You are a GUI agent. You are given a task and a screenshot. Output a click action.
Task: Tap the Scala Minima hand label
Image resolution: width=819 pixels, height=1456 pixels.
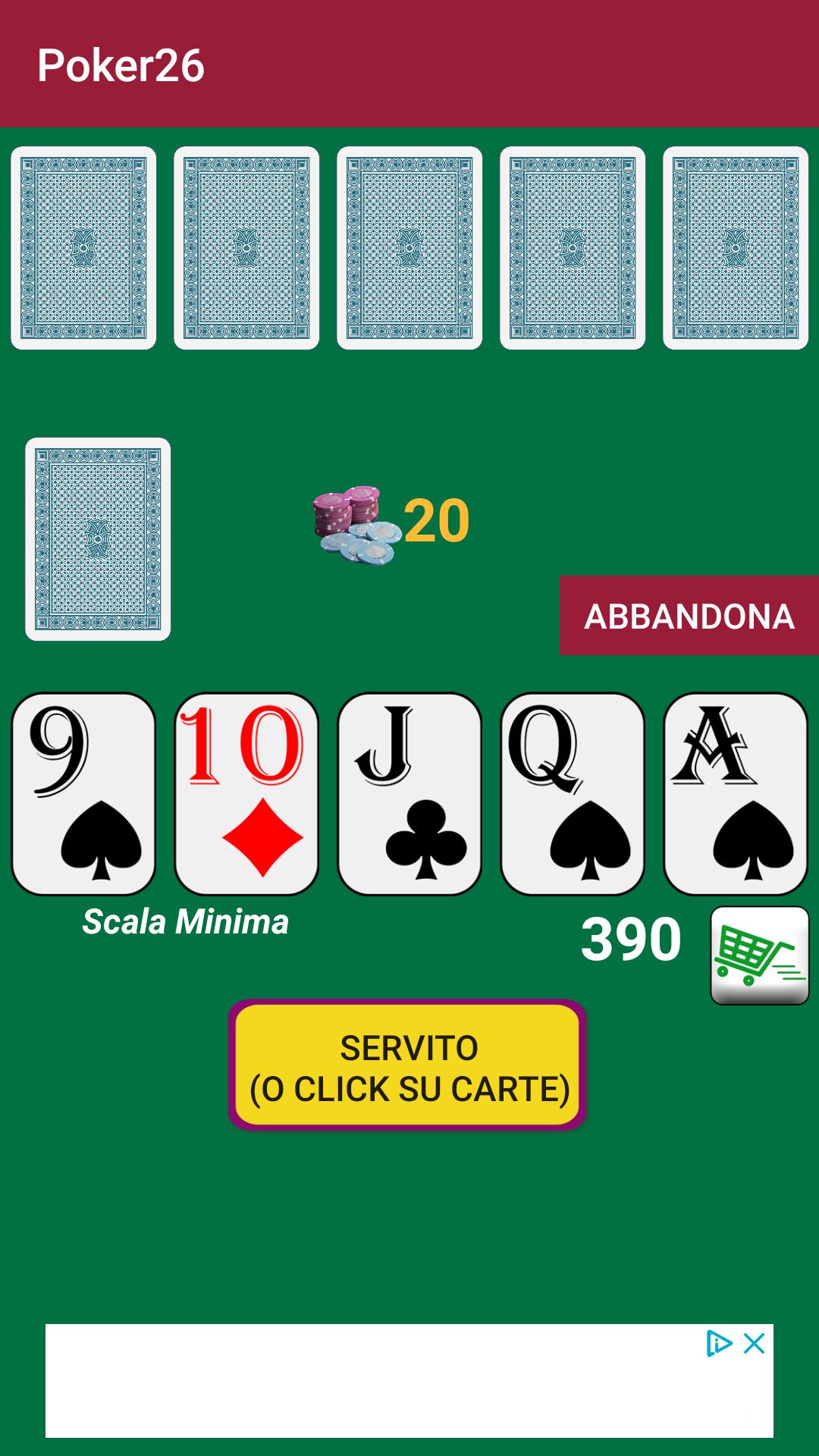pos(184,921)
